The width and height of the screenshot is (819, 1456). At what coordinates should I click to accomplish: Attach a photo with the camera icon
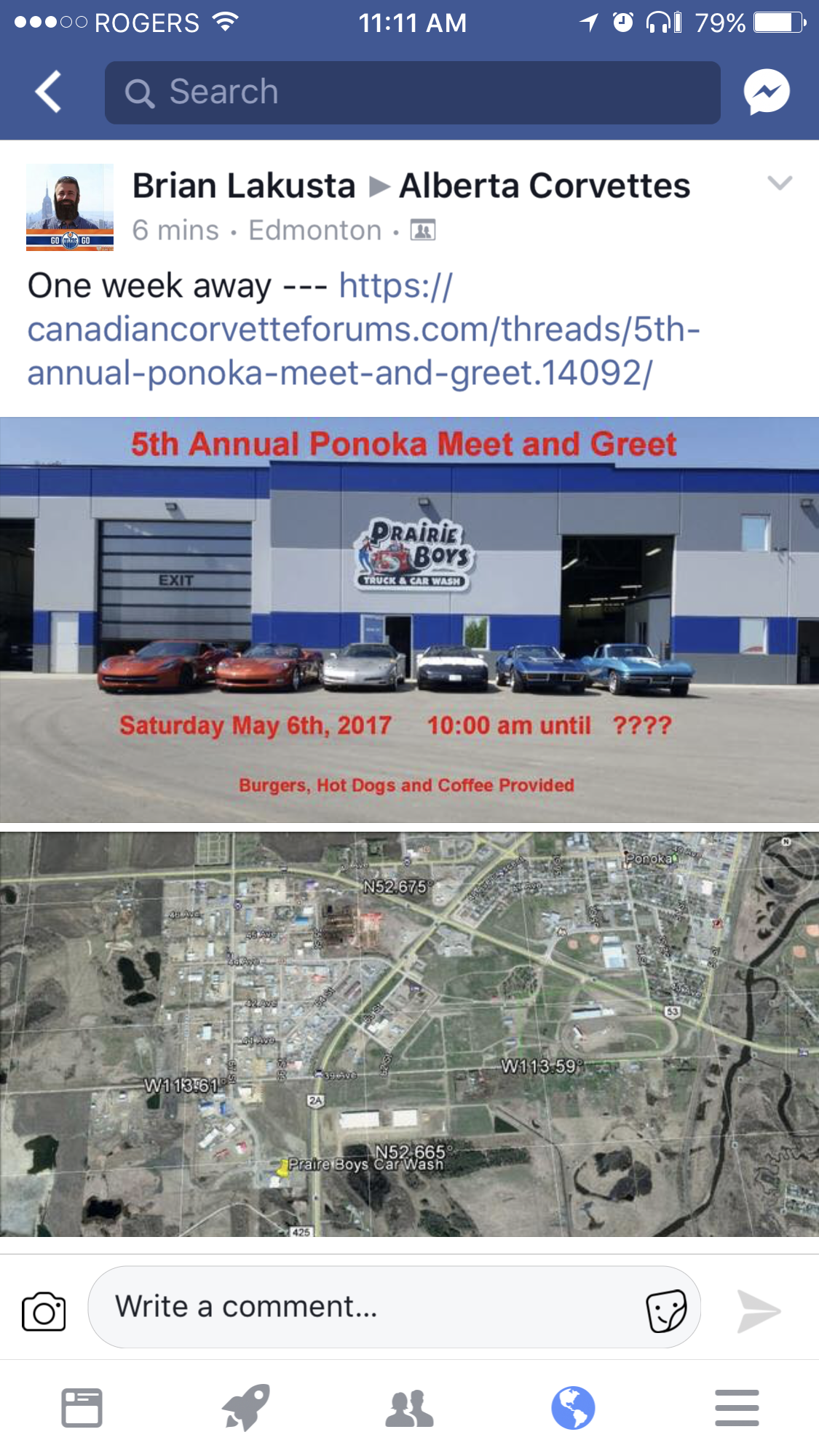click(44, 1311)
